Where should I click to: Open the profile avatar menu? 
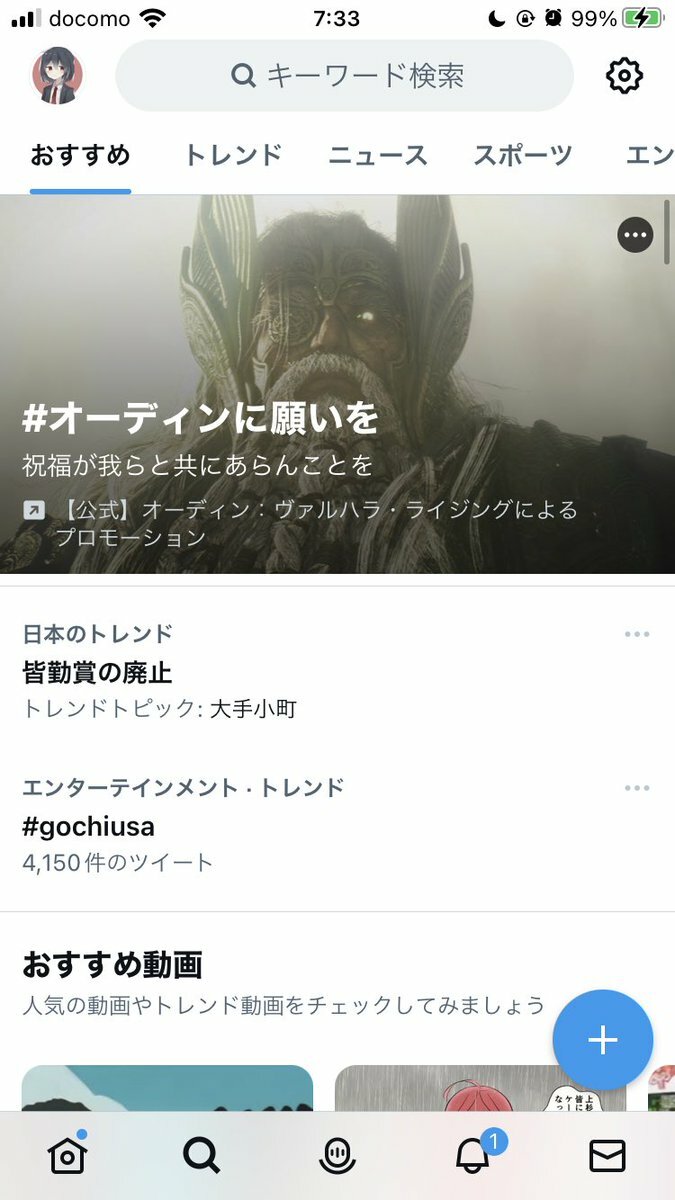pyautogui.click(x=57, y=76)
